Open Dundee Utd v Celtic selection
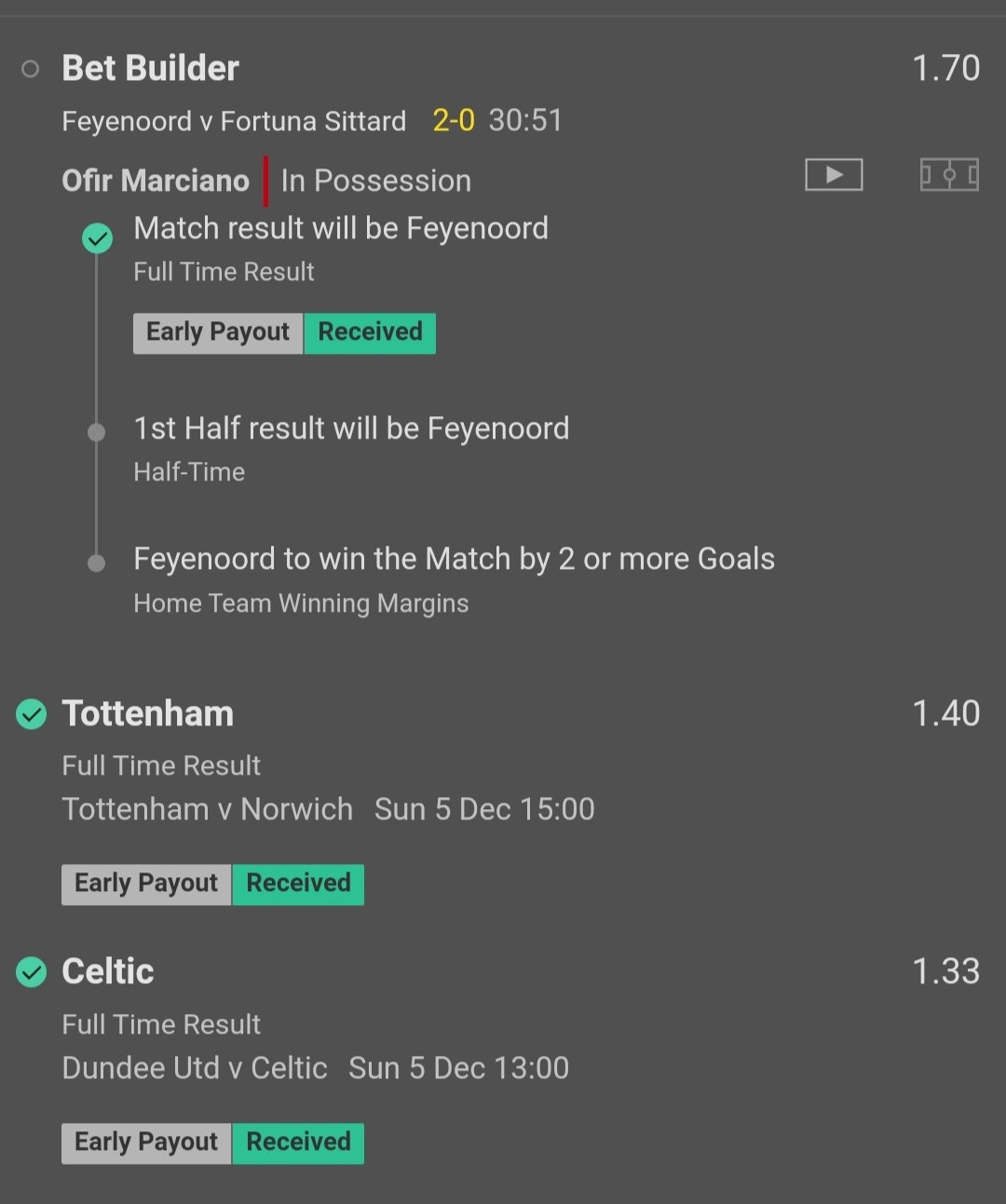Image resolution: width=1006 pixels, height=1204 pixels. tap(195, 1068)
